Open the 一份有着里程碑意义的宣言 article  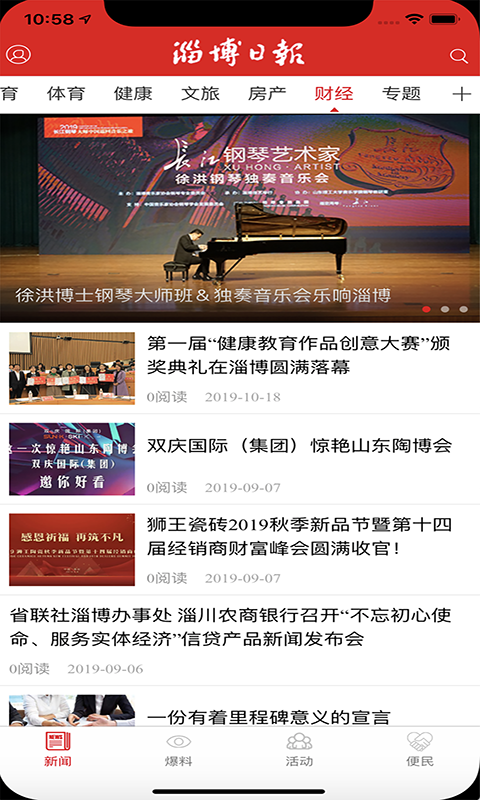240,709
